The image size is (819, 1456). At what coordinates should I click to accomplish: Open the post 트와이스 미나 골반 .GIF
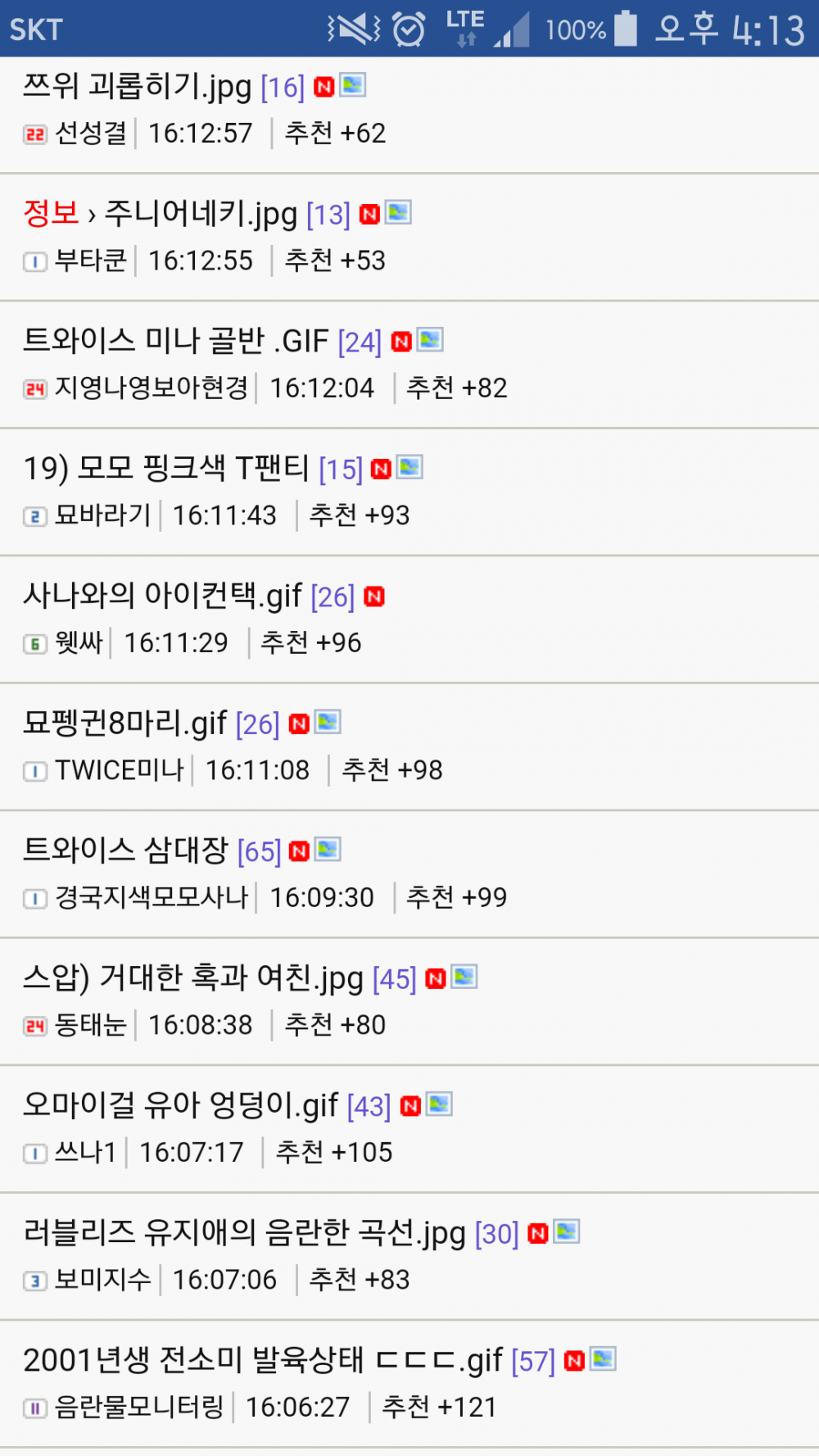(x=172, y=341)
